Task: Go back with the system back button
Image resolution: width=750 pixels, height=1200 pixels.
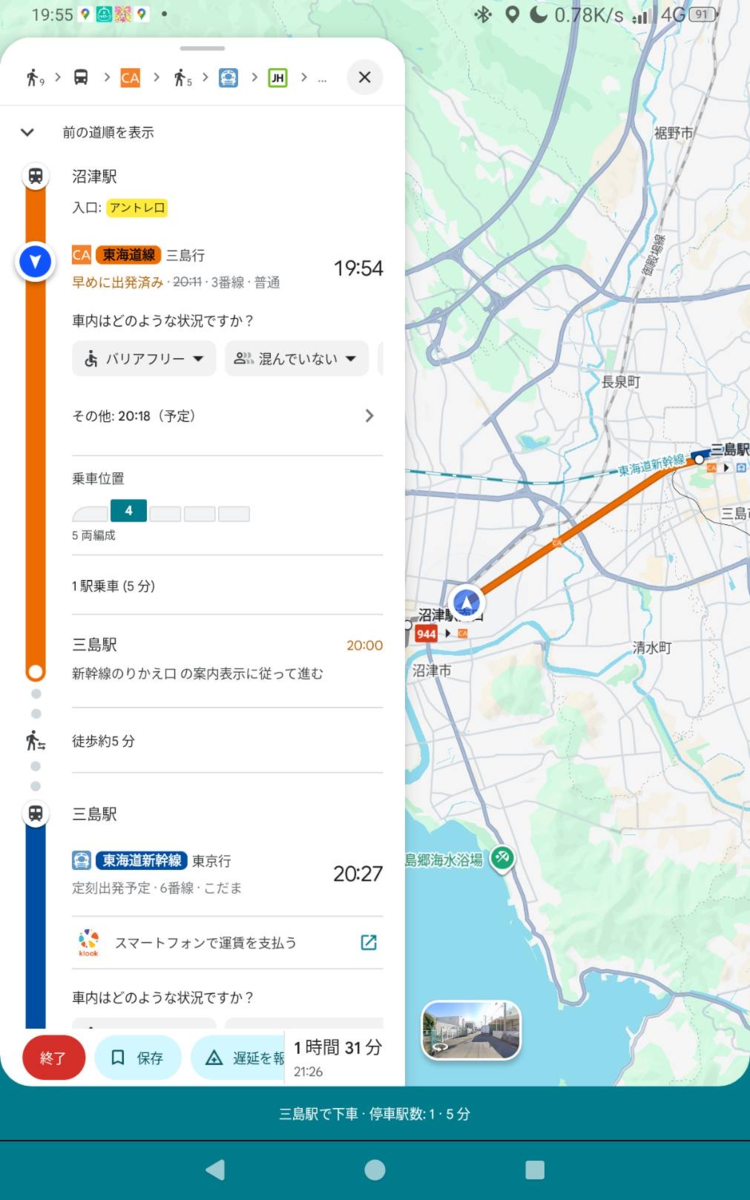Action: (x=214, y=1170)
